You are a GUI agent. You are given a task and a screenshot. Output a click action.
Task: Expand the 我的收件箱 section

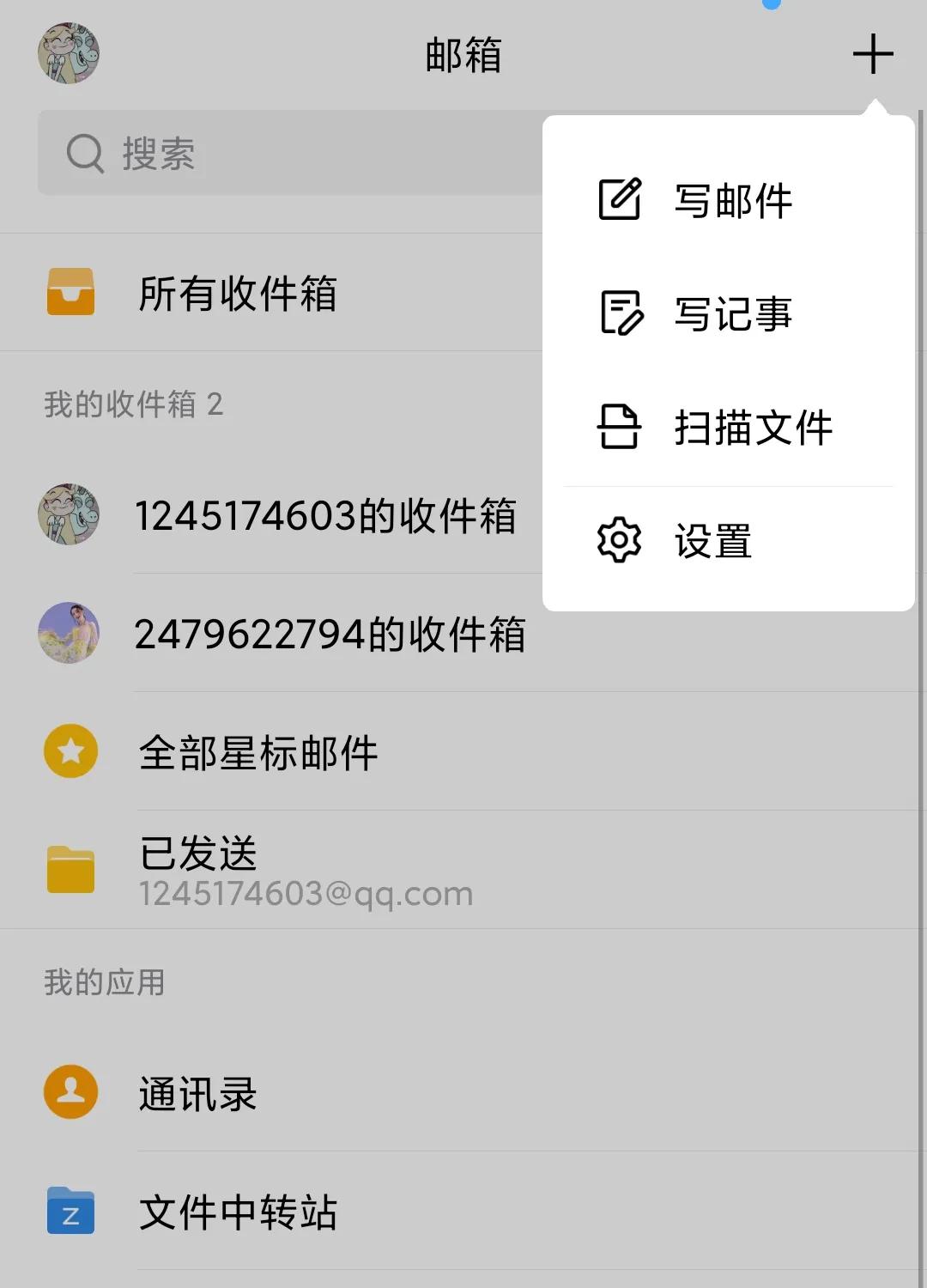133,405
